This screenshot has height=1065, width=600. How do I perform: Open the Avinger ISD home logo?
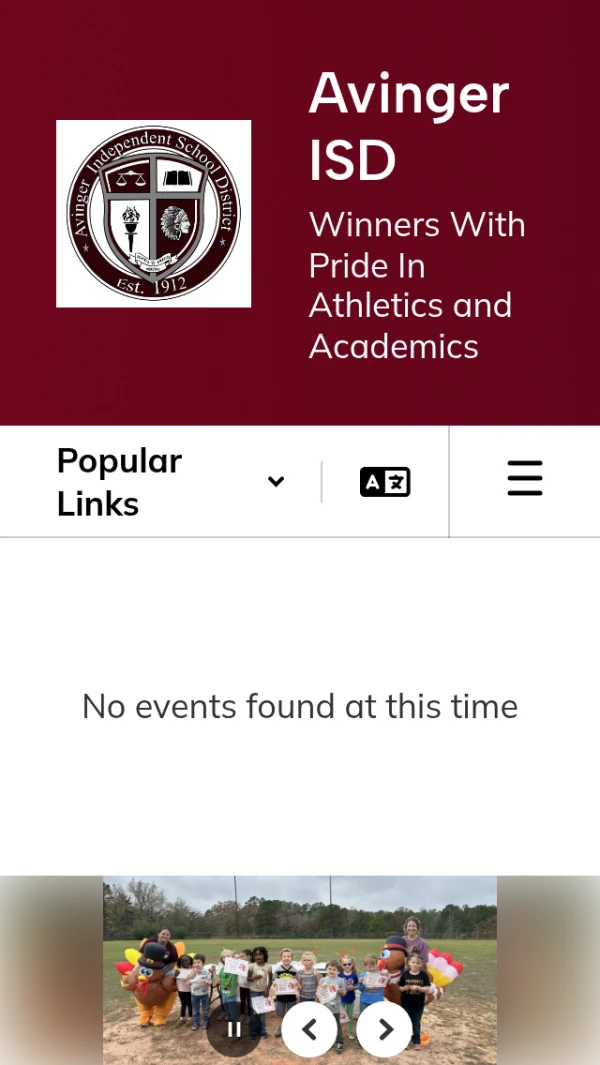point(153,213)
